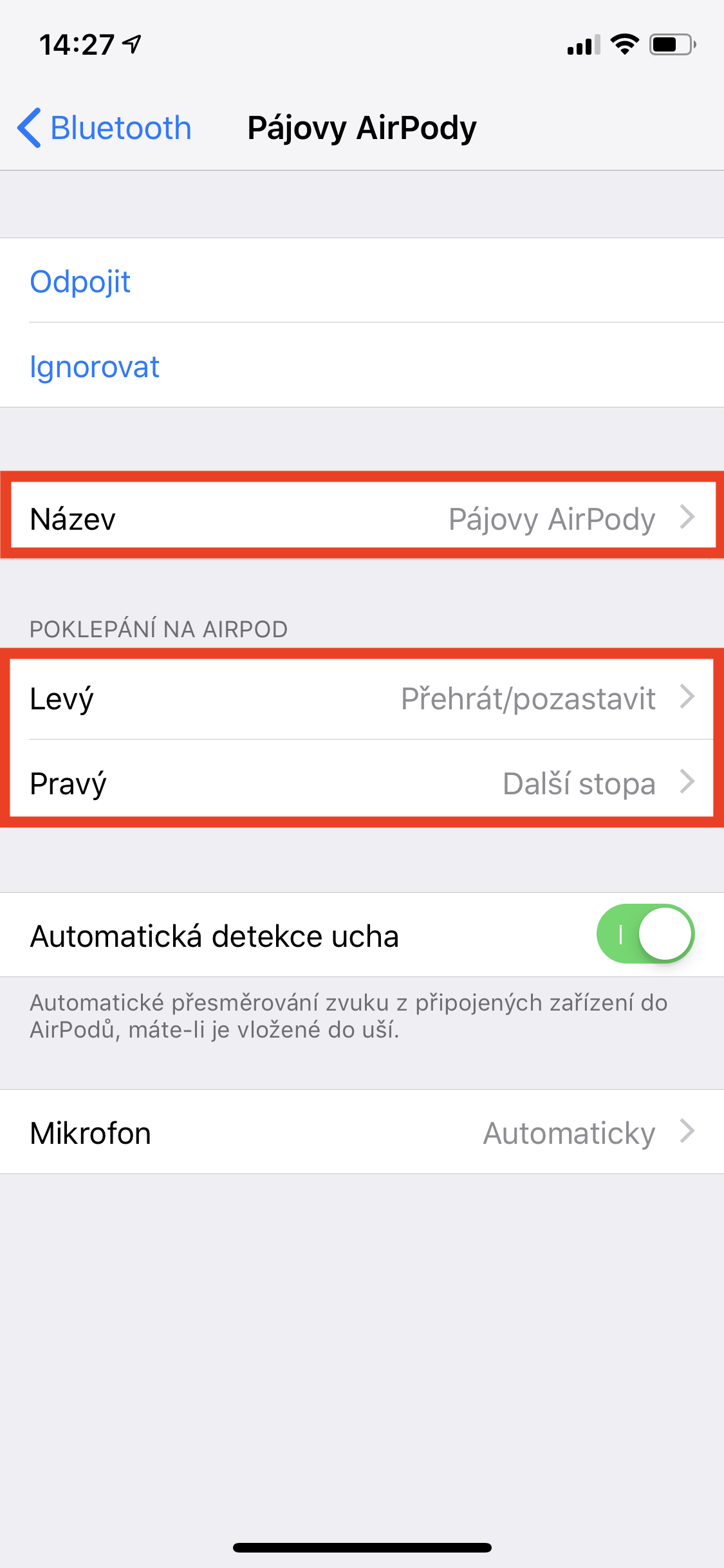Tap Odpojit to disconnect AirPods
Viewport: 724px width, 1568px height.
tap(80, 281)
